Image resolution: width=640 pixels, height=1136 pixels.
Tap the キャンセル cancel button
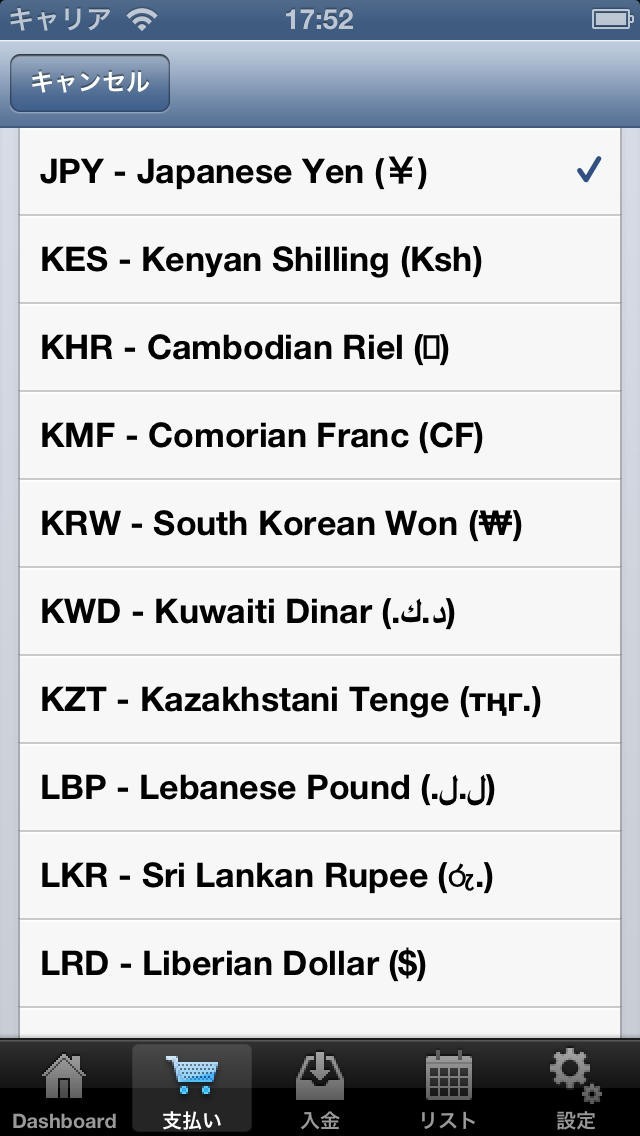[x=90, y=83]
